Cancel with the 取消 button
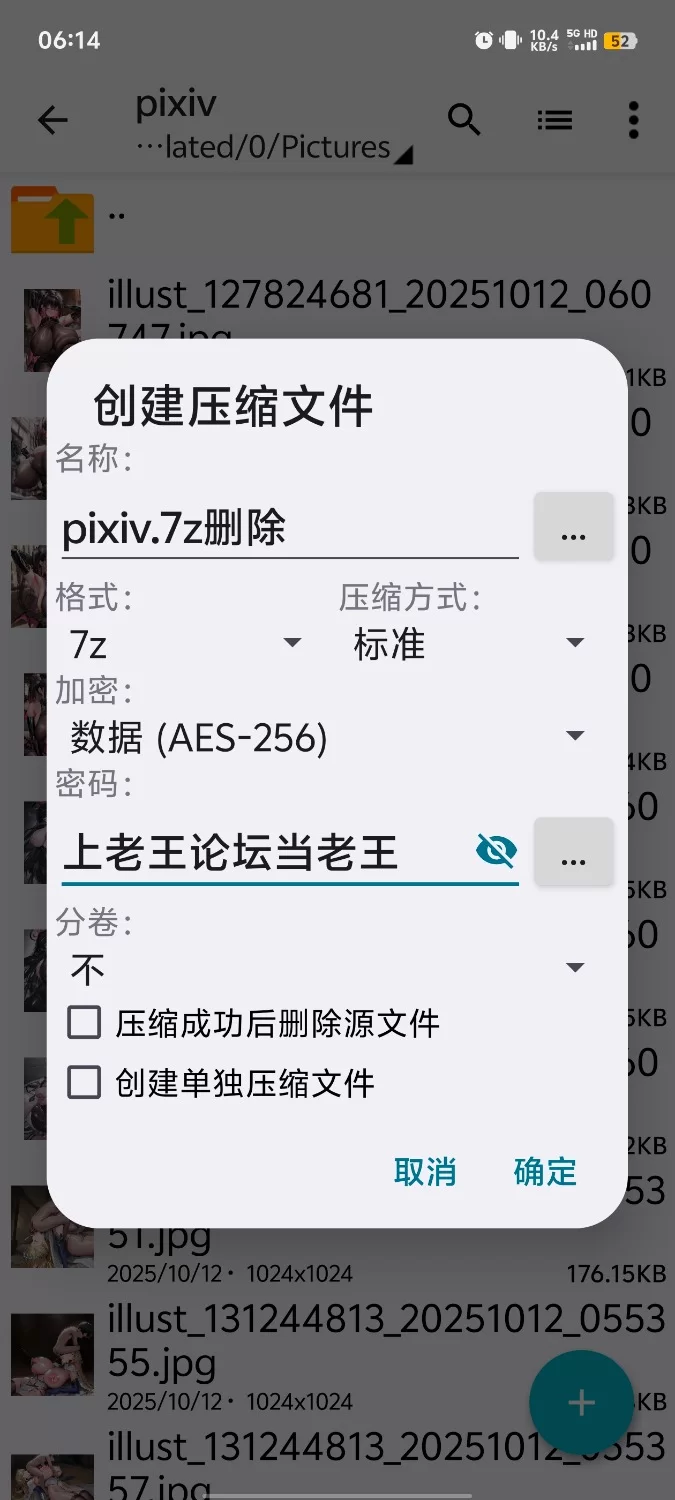The height and width of the screenshot is (1500, 675). pyautogui.click(x=425, y=1172)
